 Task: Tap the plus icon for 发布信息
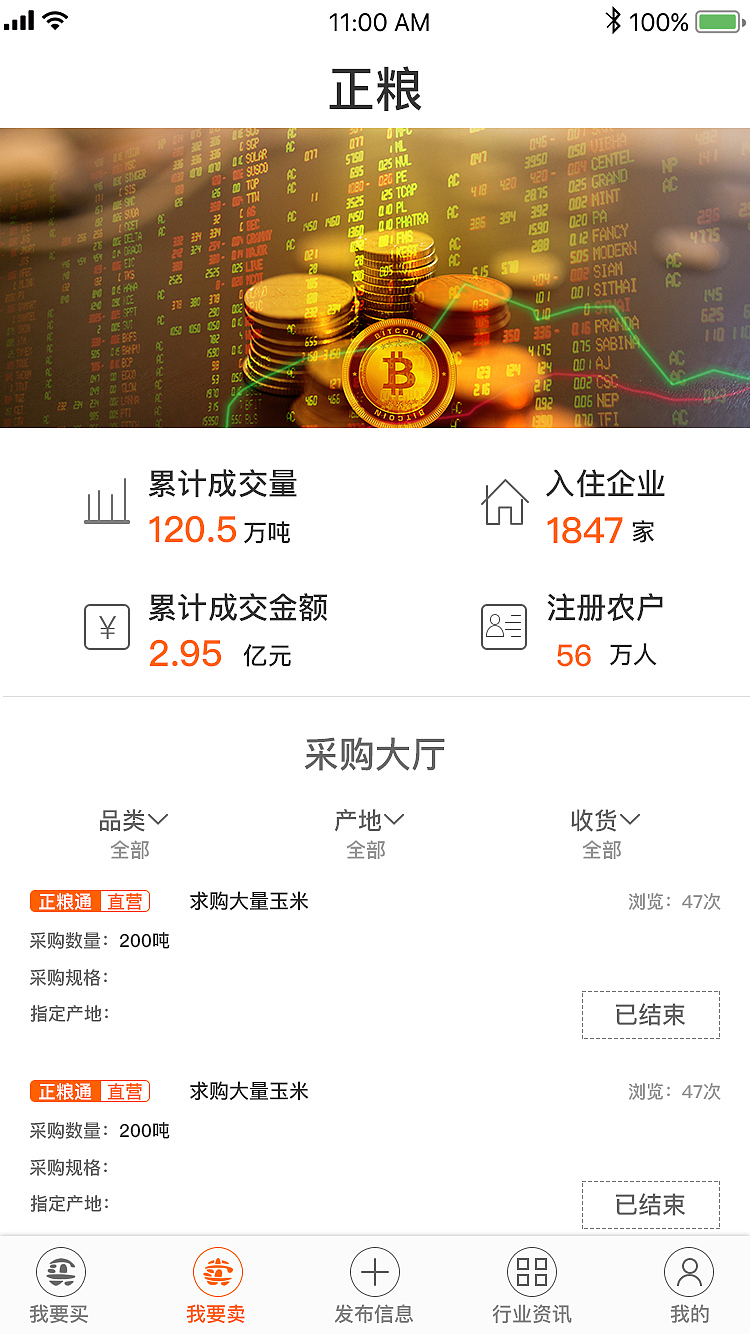point(374,1270)
